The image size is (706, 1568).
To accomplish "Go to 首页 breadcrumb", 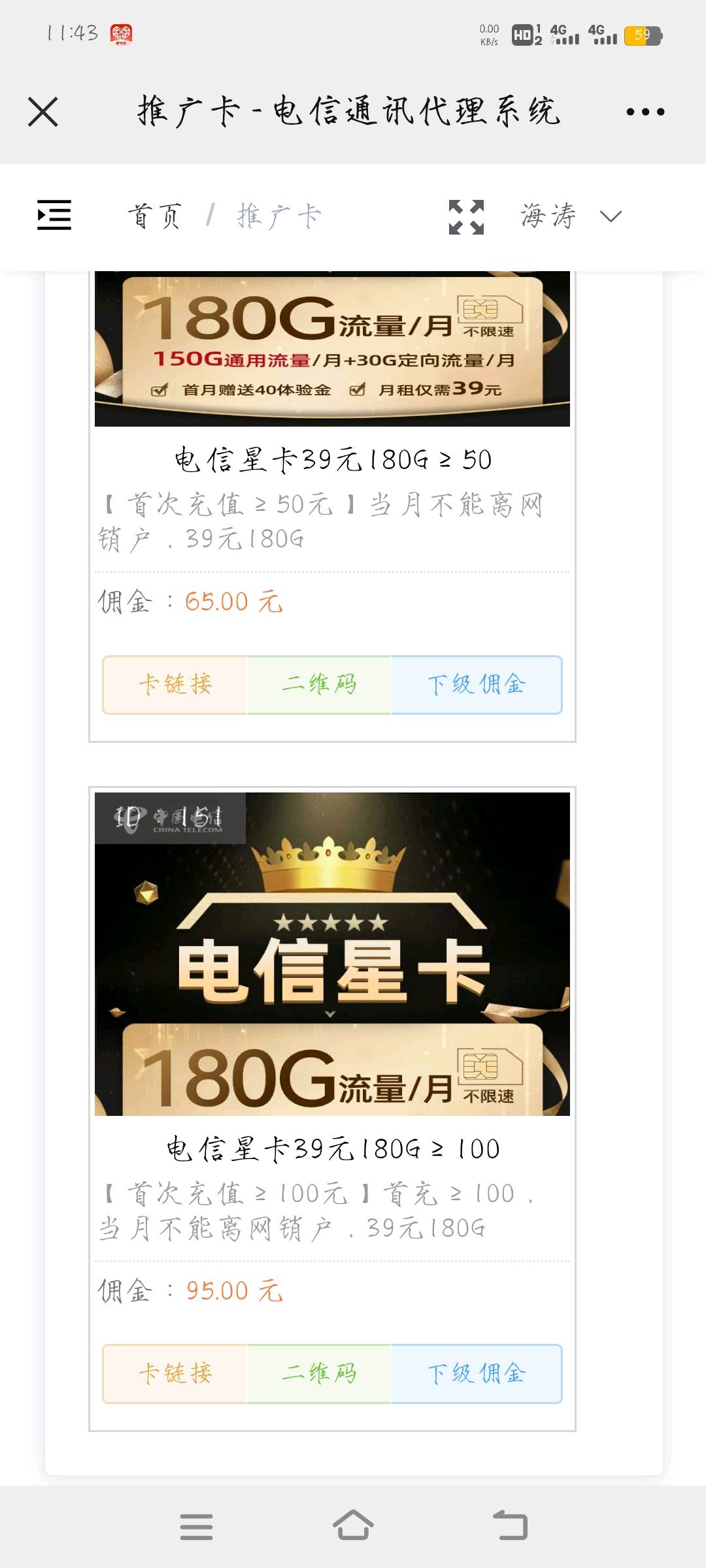I will 155,216.
